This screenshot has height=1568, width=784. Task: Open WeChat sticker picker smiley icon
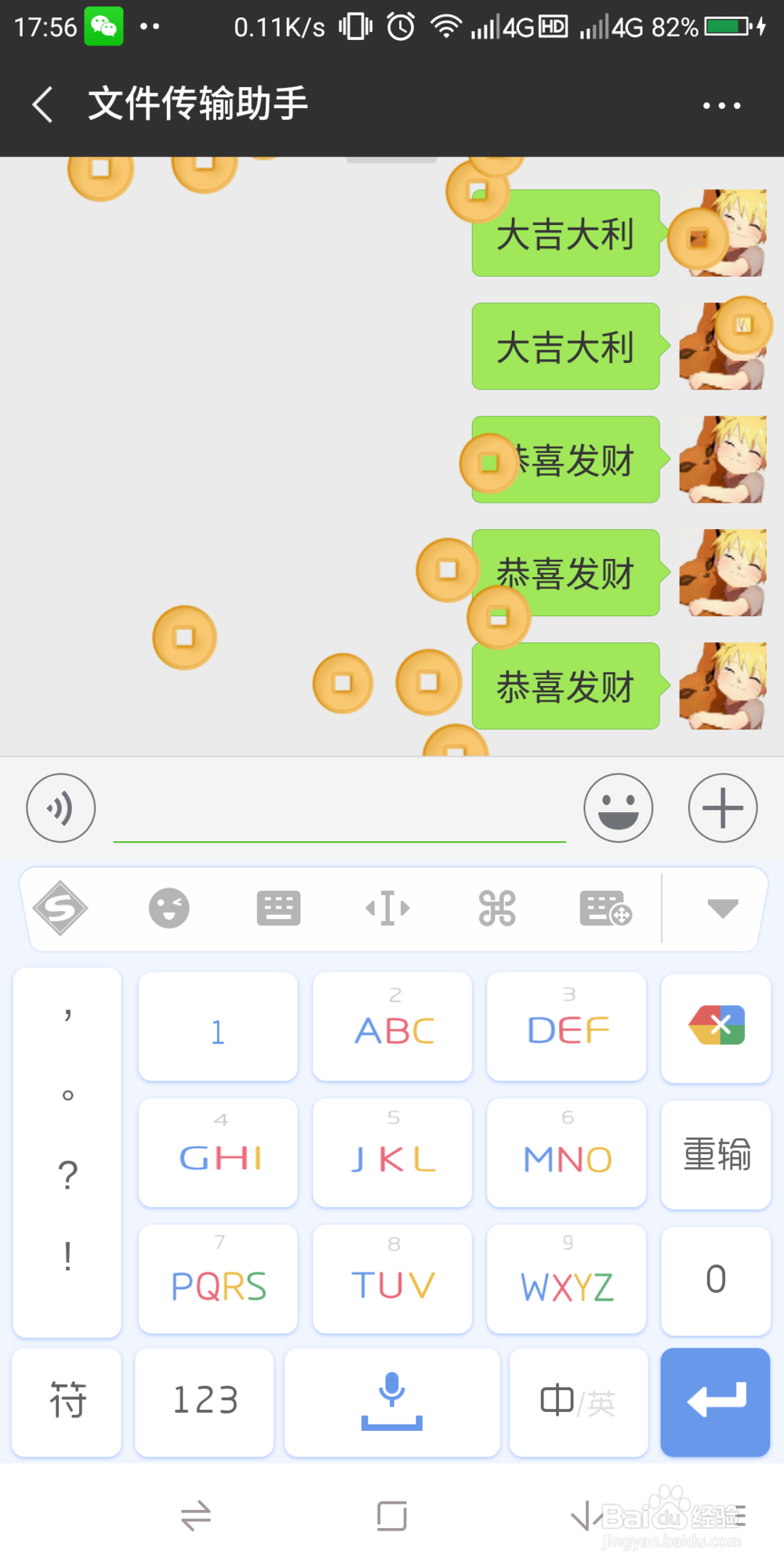click(619, 808)
